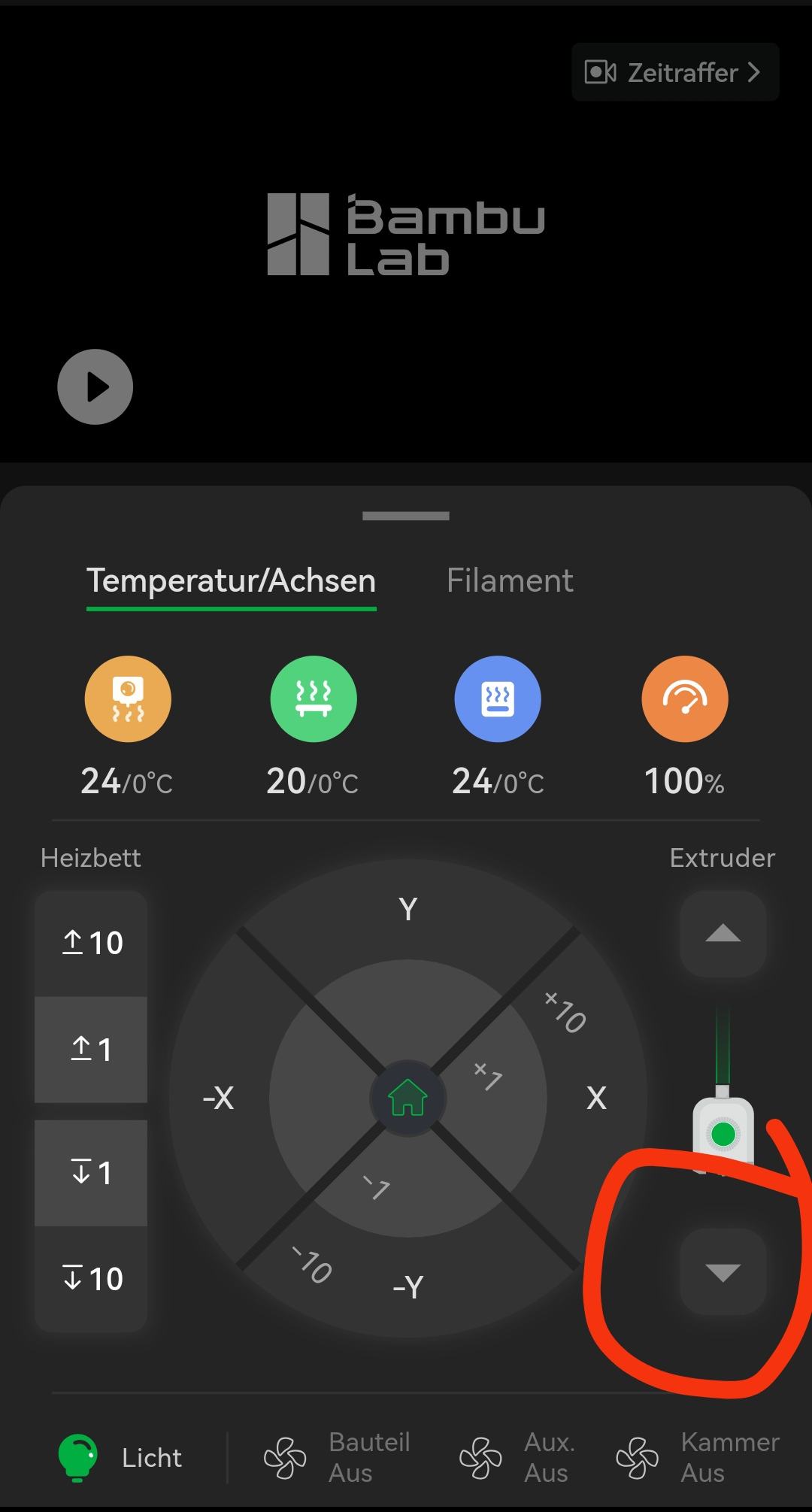Toggle the Licht lamp
Screen dimensions: 812x1512
[120, 1457]
